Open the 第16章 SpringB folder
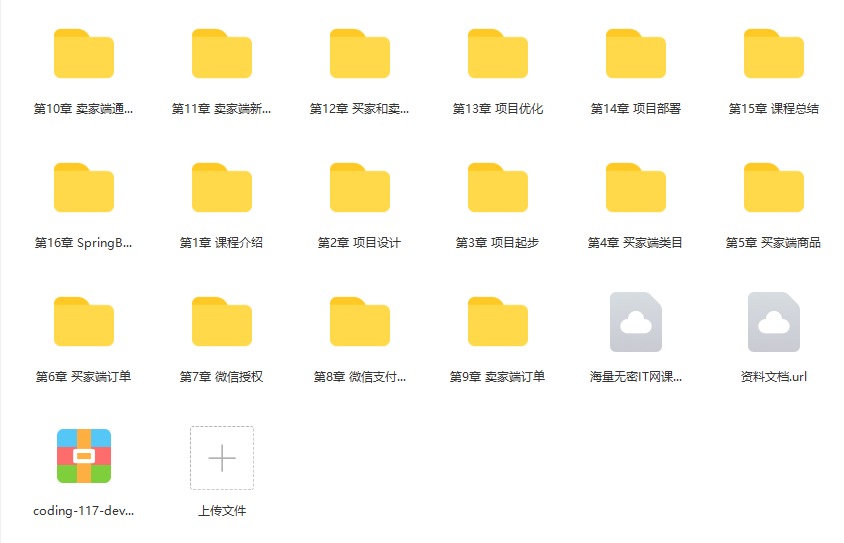 (84, 188)
